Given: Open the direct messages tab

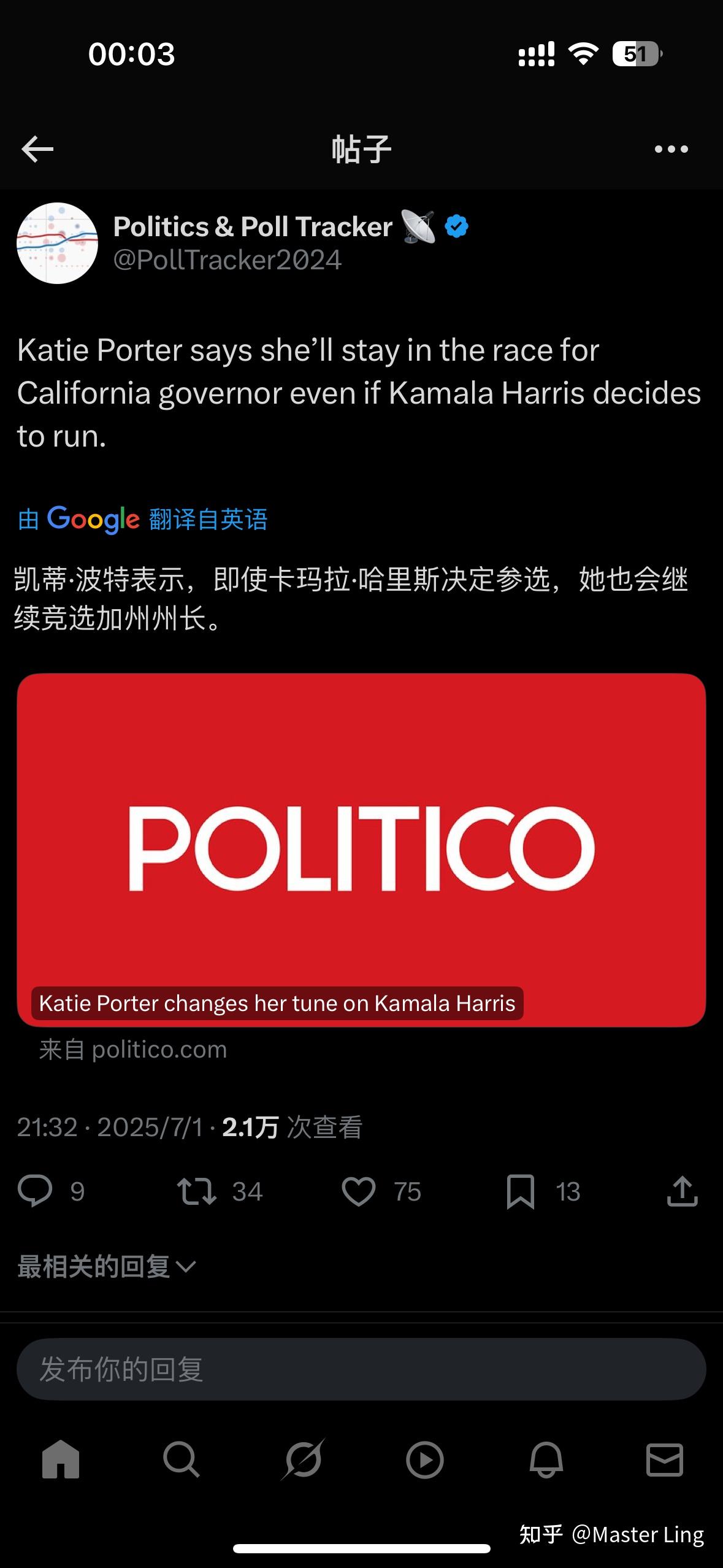Looking at the screenshot, I should [665, 1459].
